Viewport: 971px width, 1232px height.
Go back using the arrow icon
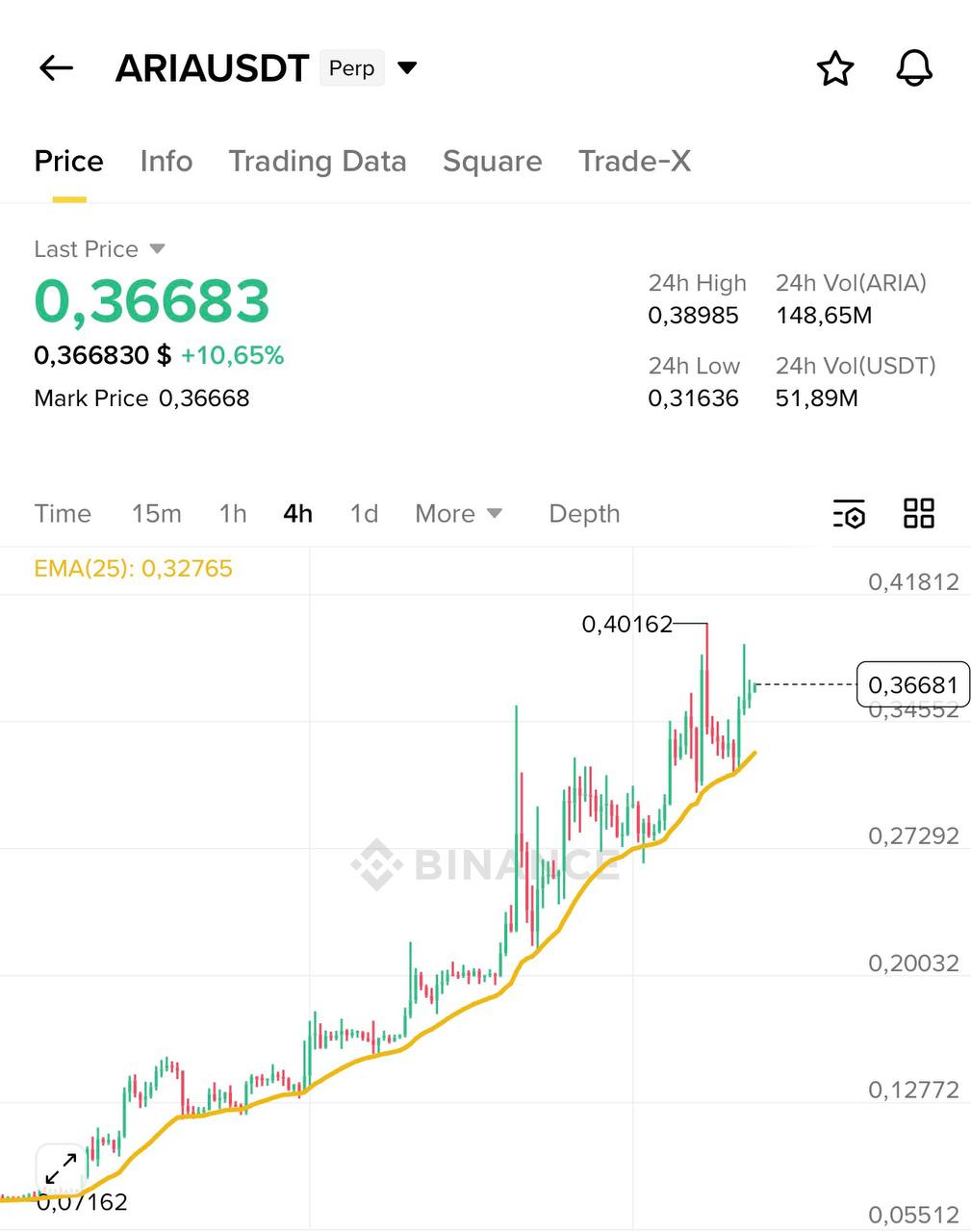pos(56,68)
